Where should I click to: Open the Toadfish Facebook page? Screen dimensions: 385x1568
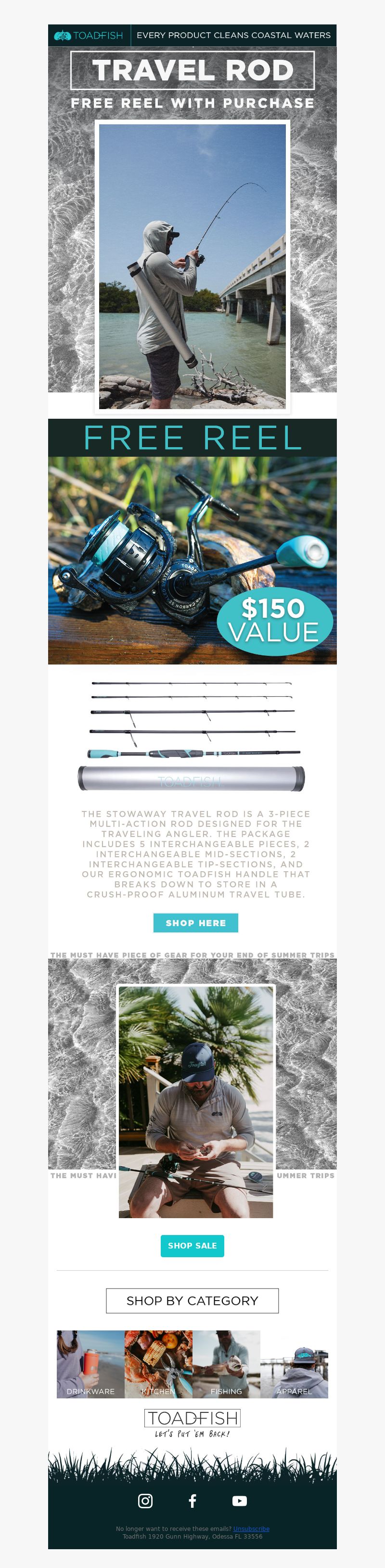[x=192, y=1501]
